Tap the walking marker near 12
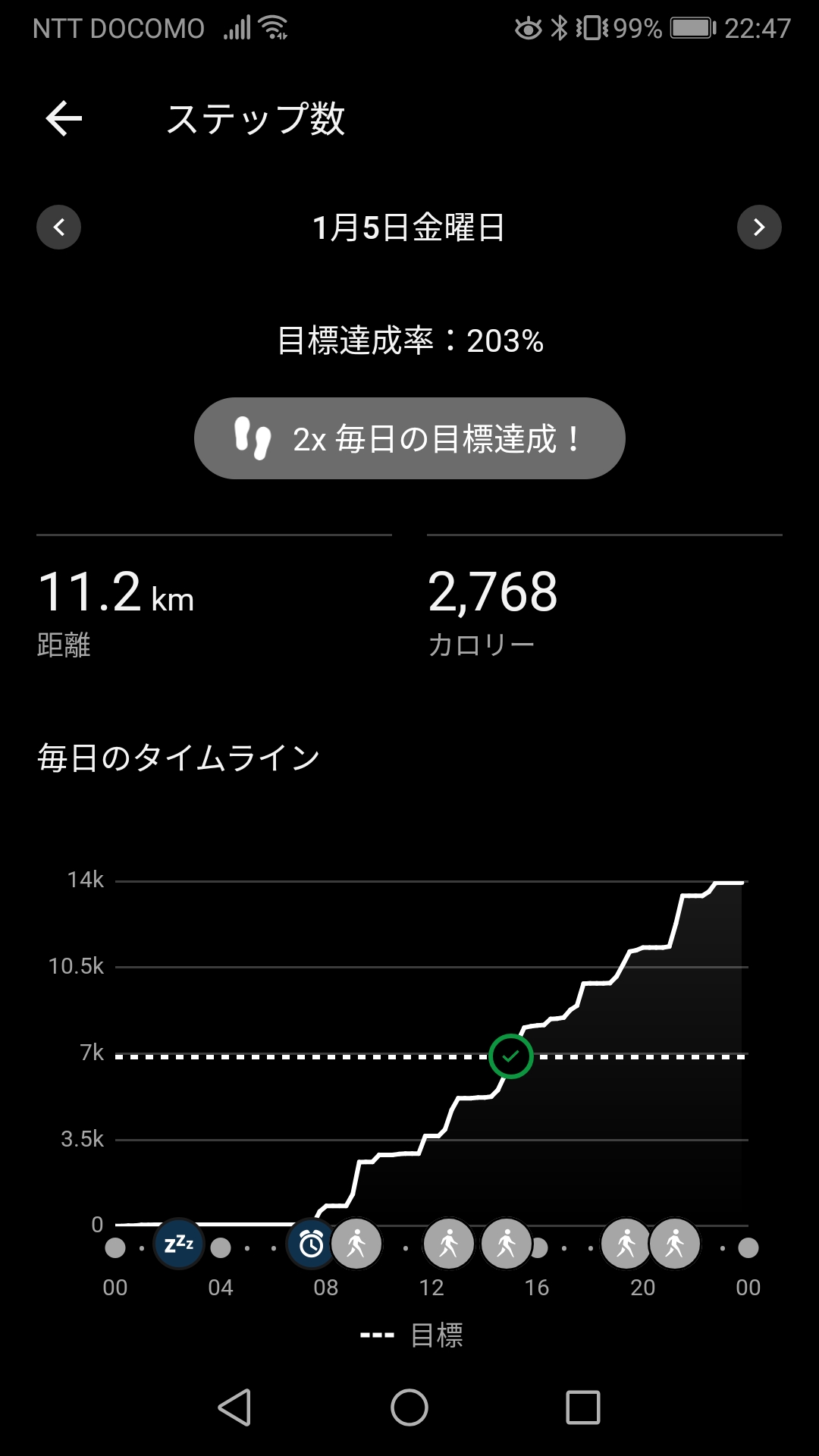Image resolution: width=819 pixels, height=1456 pixels. [x=449, y=1244]
